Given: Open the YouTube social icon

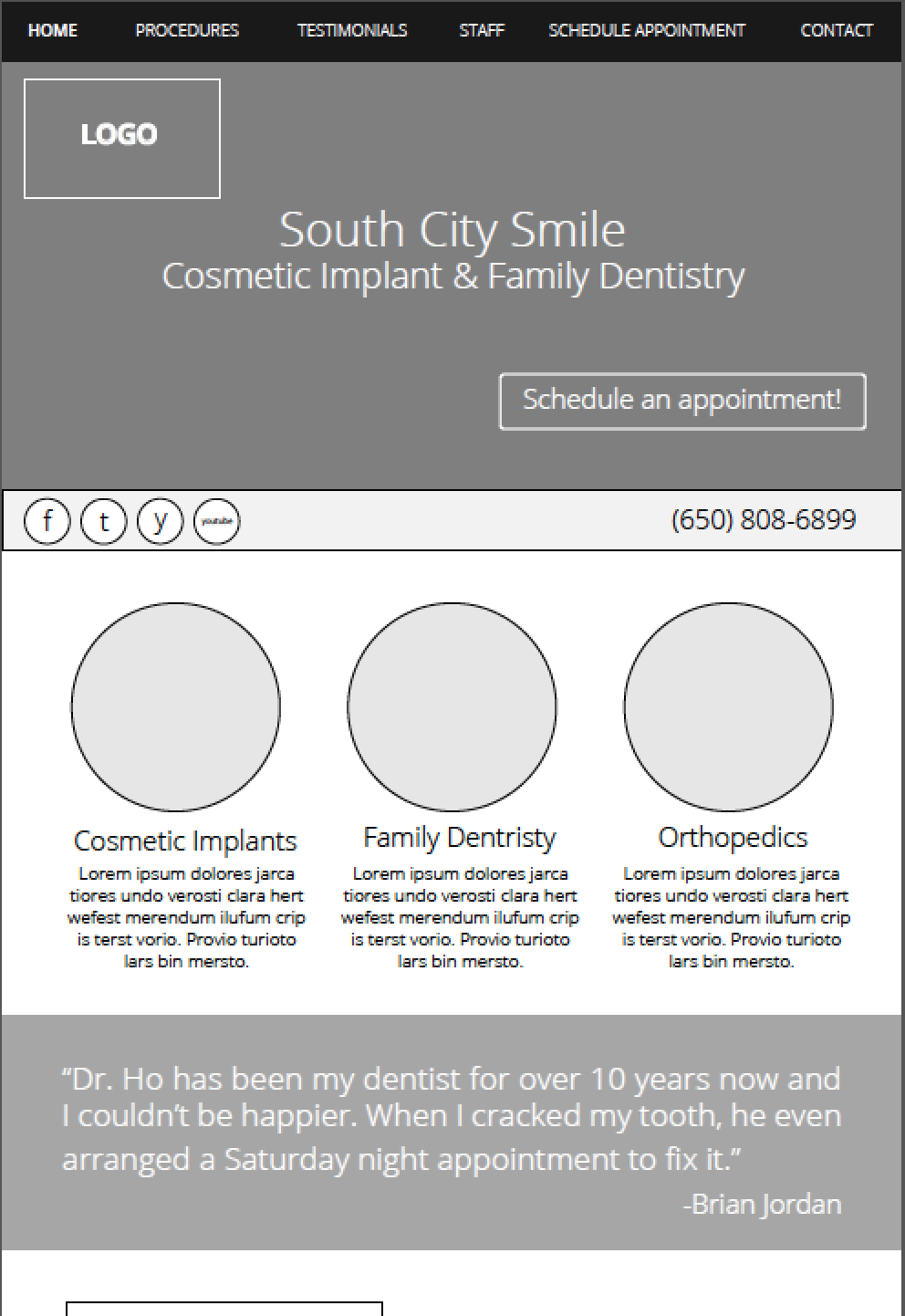Looking at the screenshot, I should pyautogui.click(x=217, y=521).
